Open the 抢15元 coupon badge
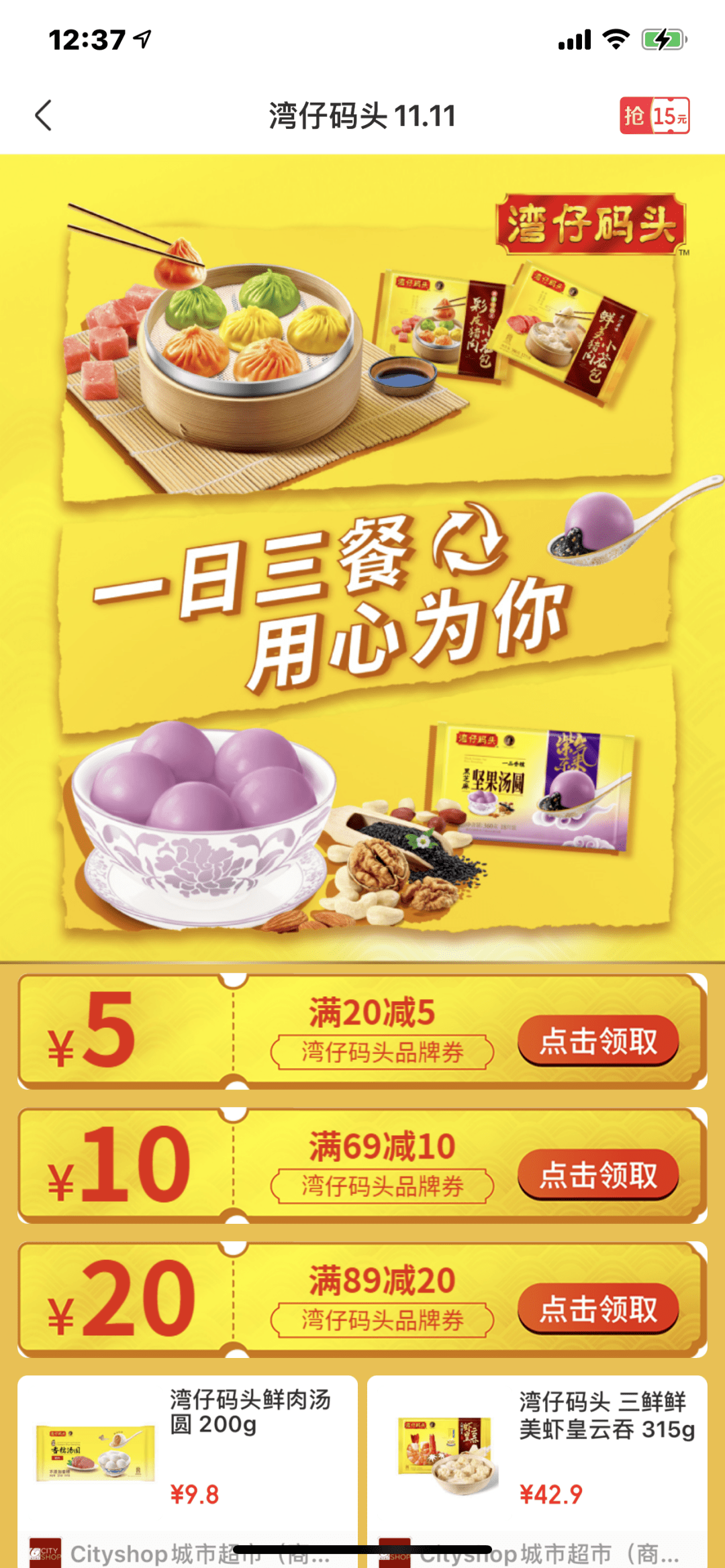 654,115
